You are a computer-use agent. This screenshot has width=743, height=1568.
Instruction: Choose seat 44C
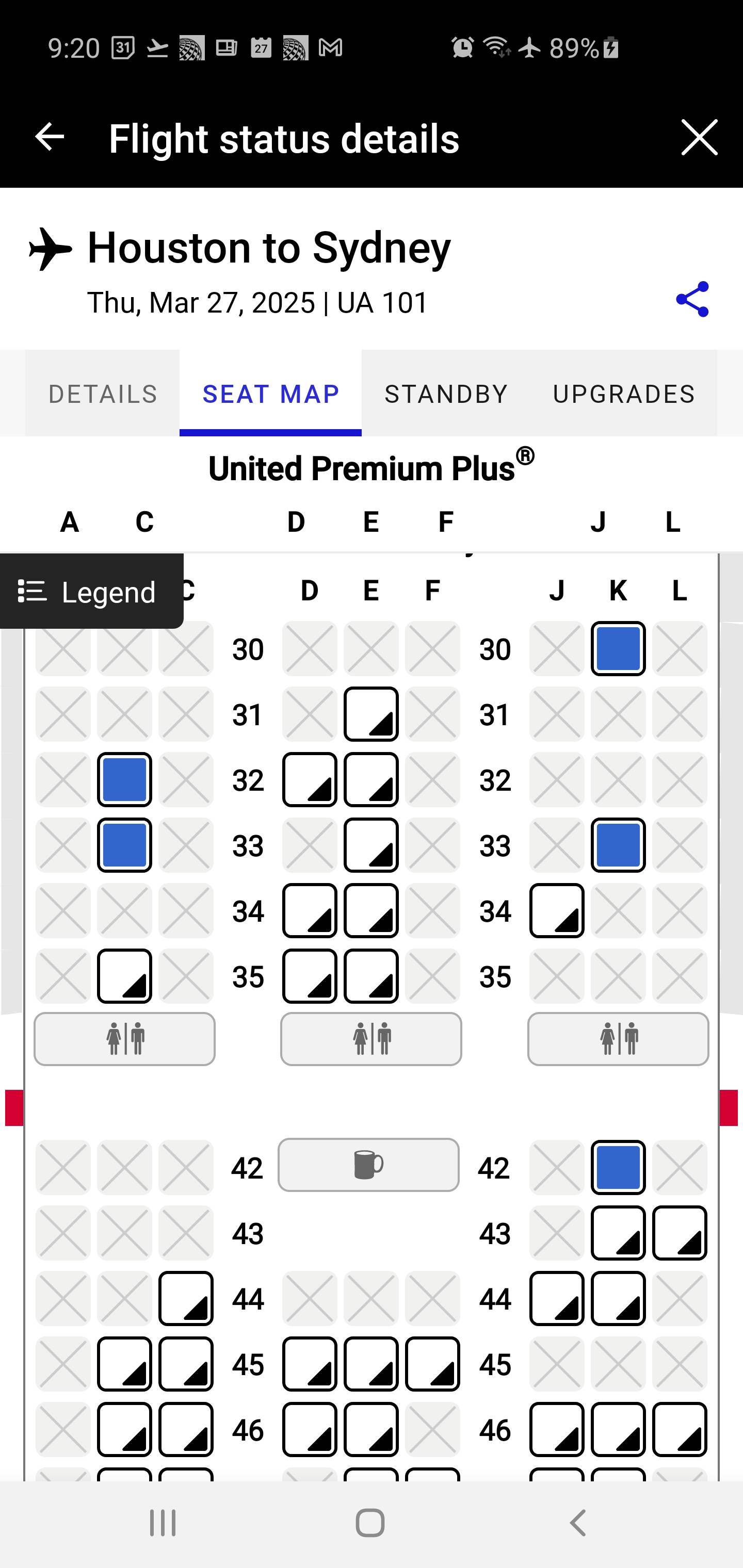[x=186, y=1298]
